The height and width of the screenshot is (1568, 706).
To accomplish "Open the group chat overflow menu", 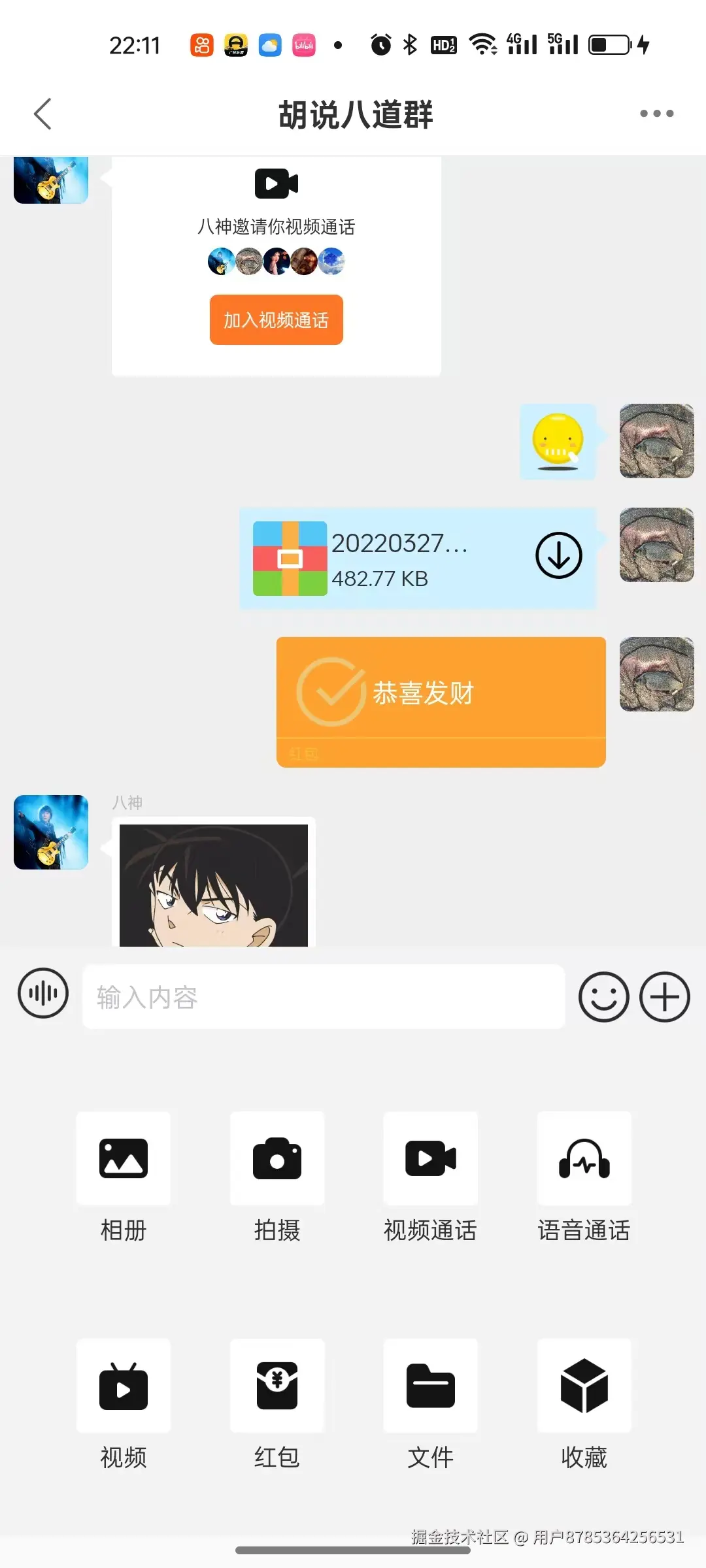I will tap(656, 114).
